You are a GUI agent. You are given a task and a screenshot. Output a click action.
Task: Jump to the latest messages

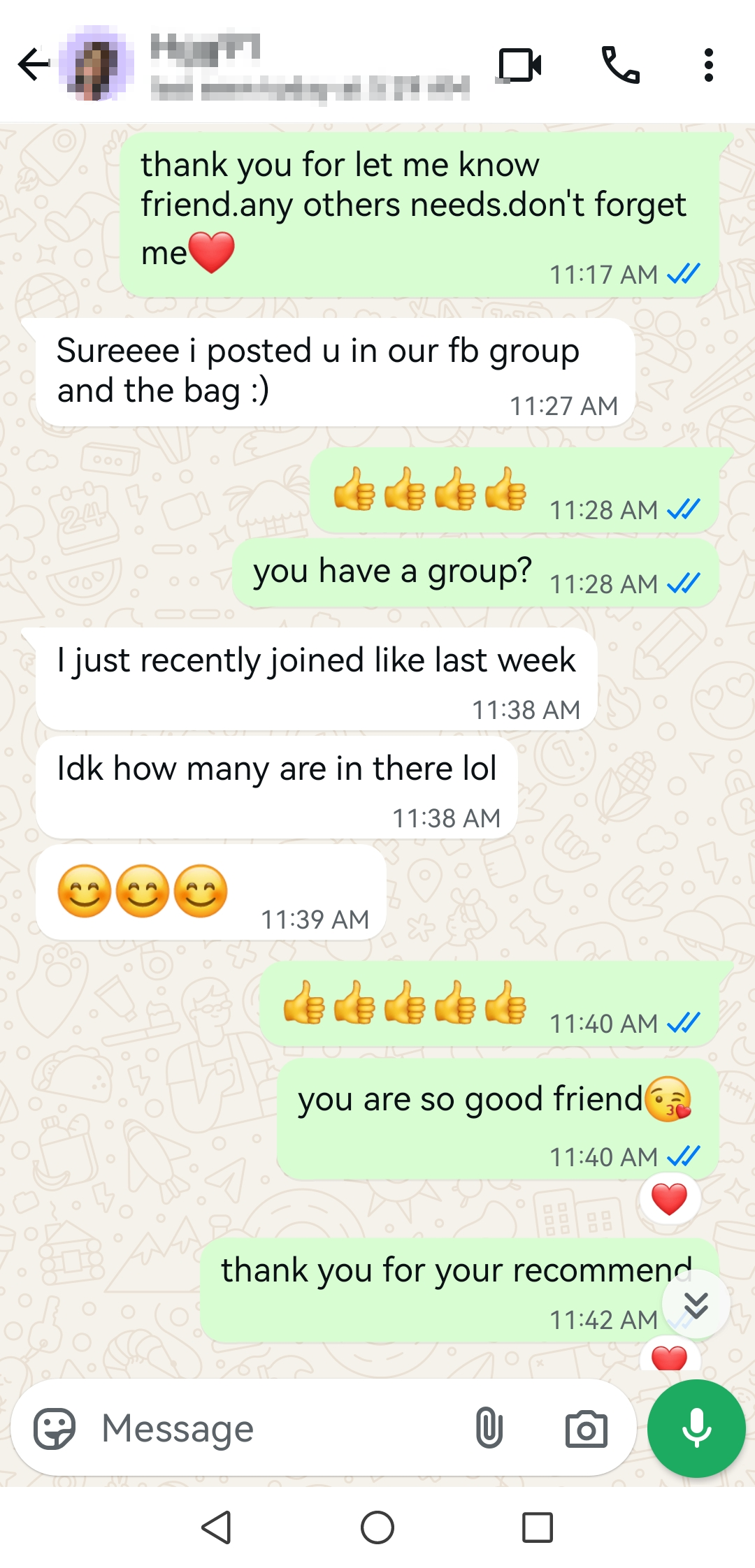click(x=696, y=1305)
